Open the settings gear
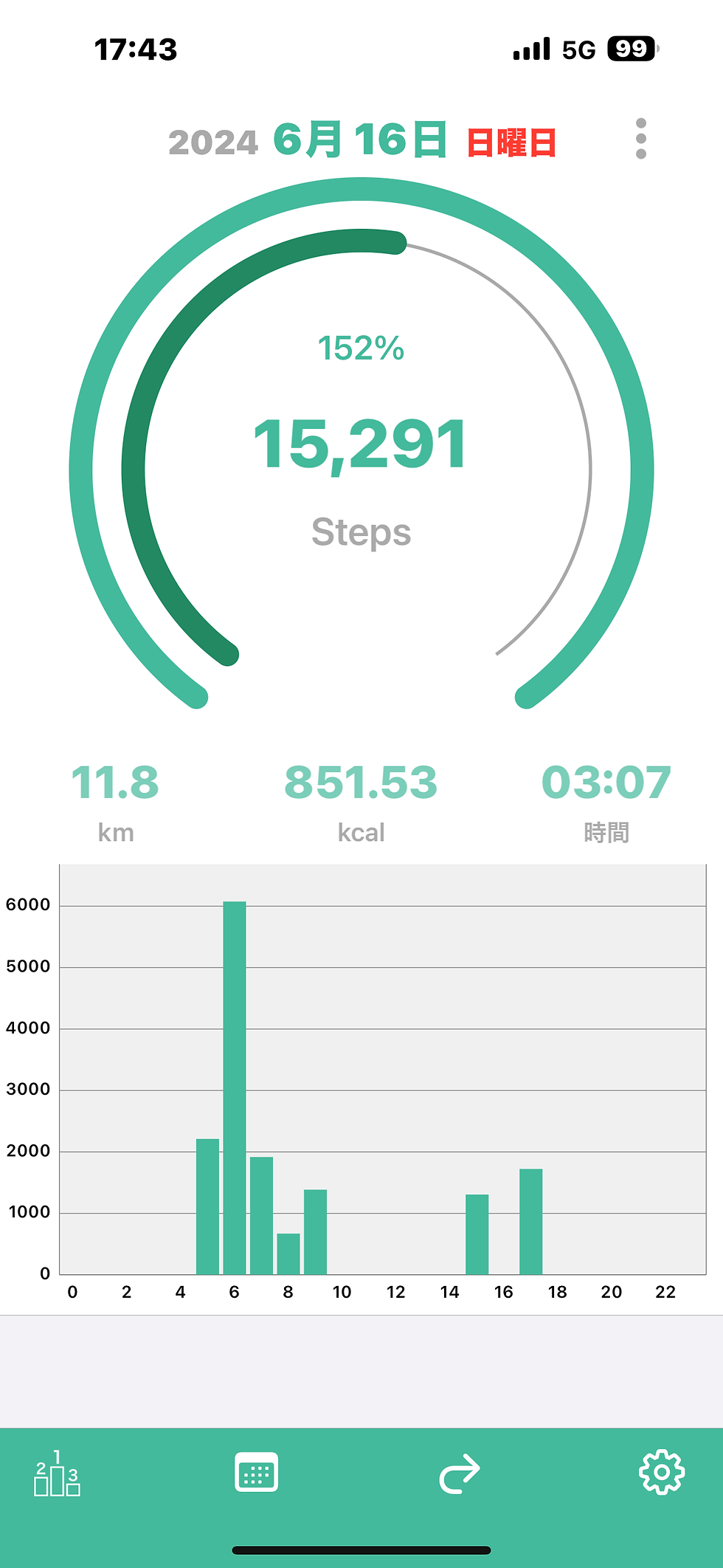This screenshot has height=1568, width=723. coord(661,1472)
